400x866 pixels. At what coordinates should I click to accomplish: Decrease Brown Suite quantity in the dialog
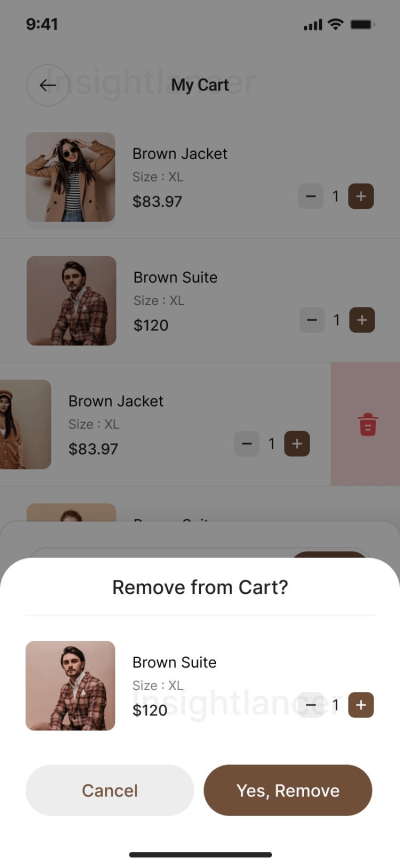click(311, 705)
